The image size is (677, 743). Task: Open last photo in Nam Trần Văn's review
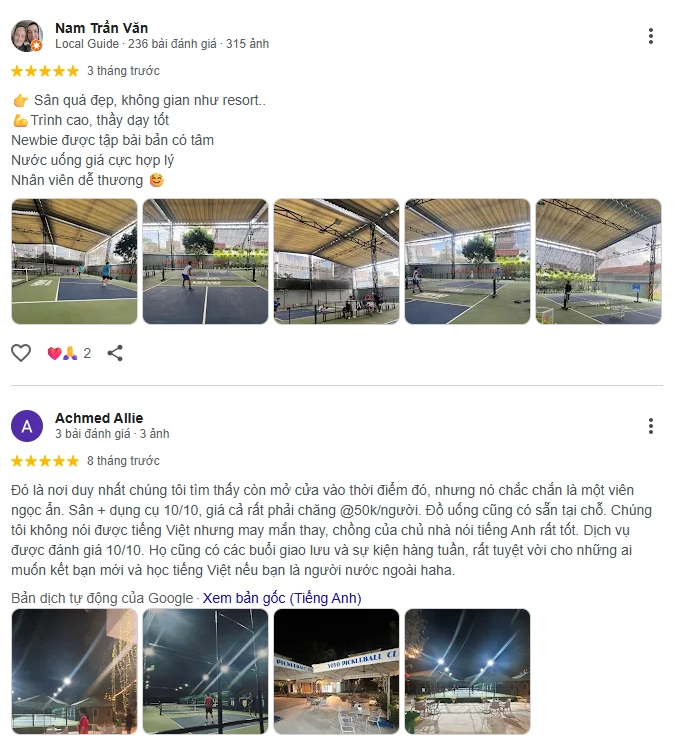click(x=598, y=261)
